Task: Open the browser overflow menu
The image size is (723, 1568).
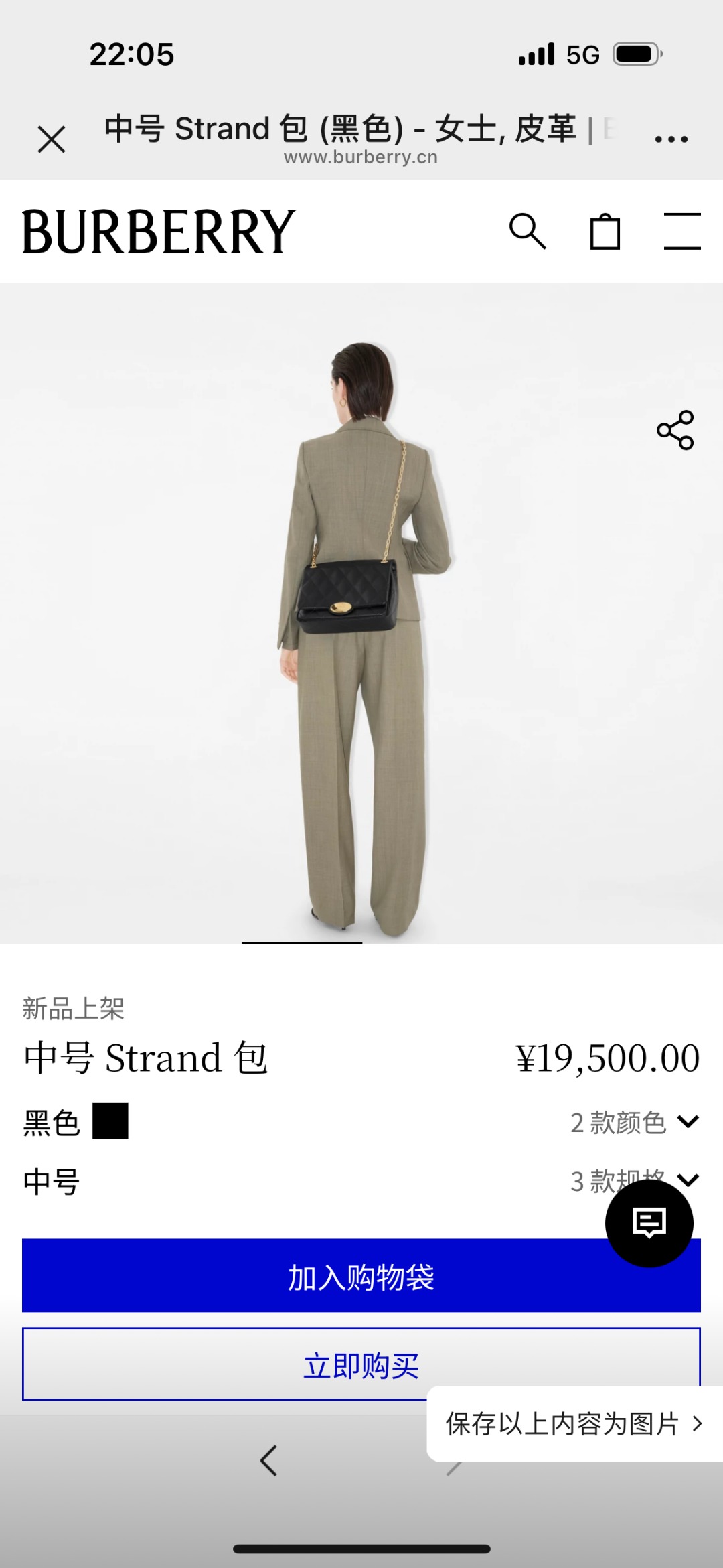Action: click(x=671, y=139)
